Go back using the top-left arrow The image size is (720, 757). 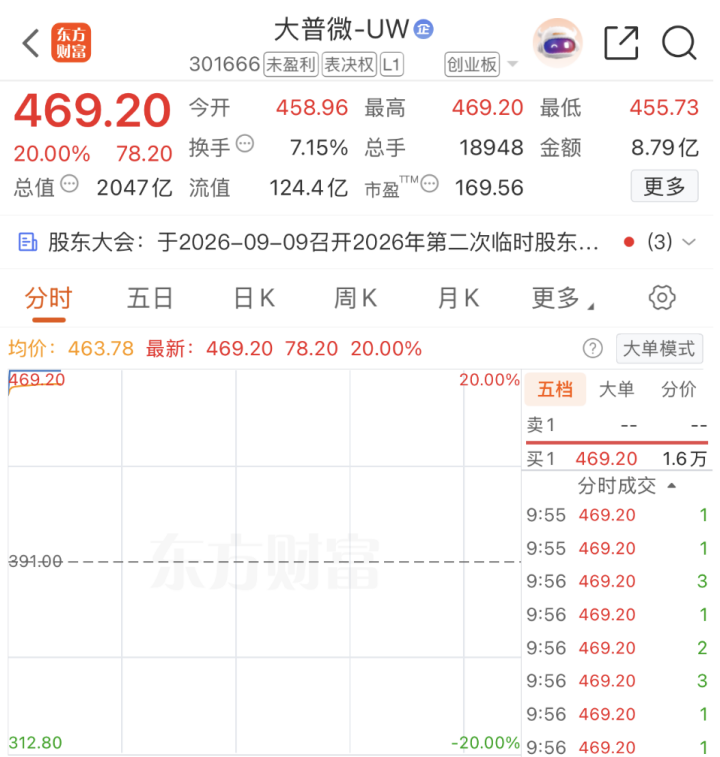[x=30, y=43]
